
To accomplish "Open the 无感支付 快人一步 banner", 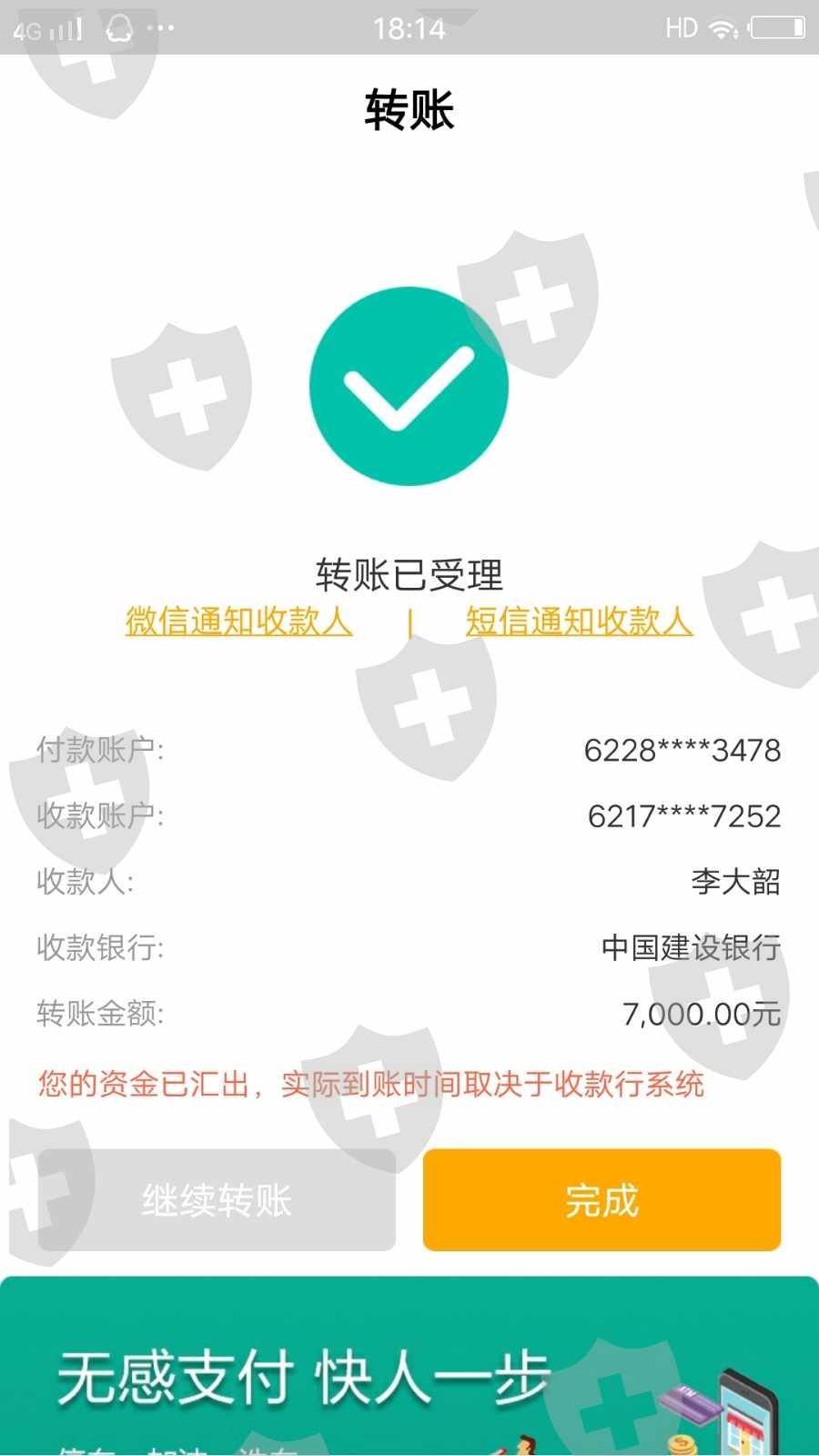I will point(409,1366).
